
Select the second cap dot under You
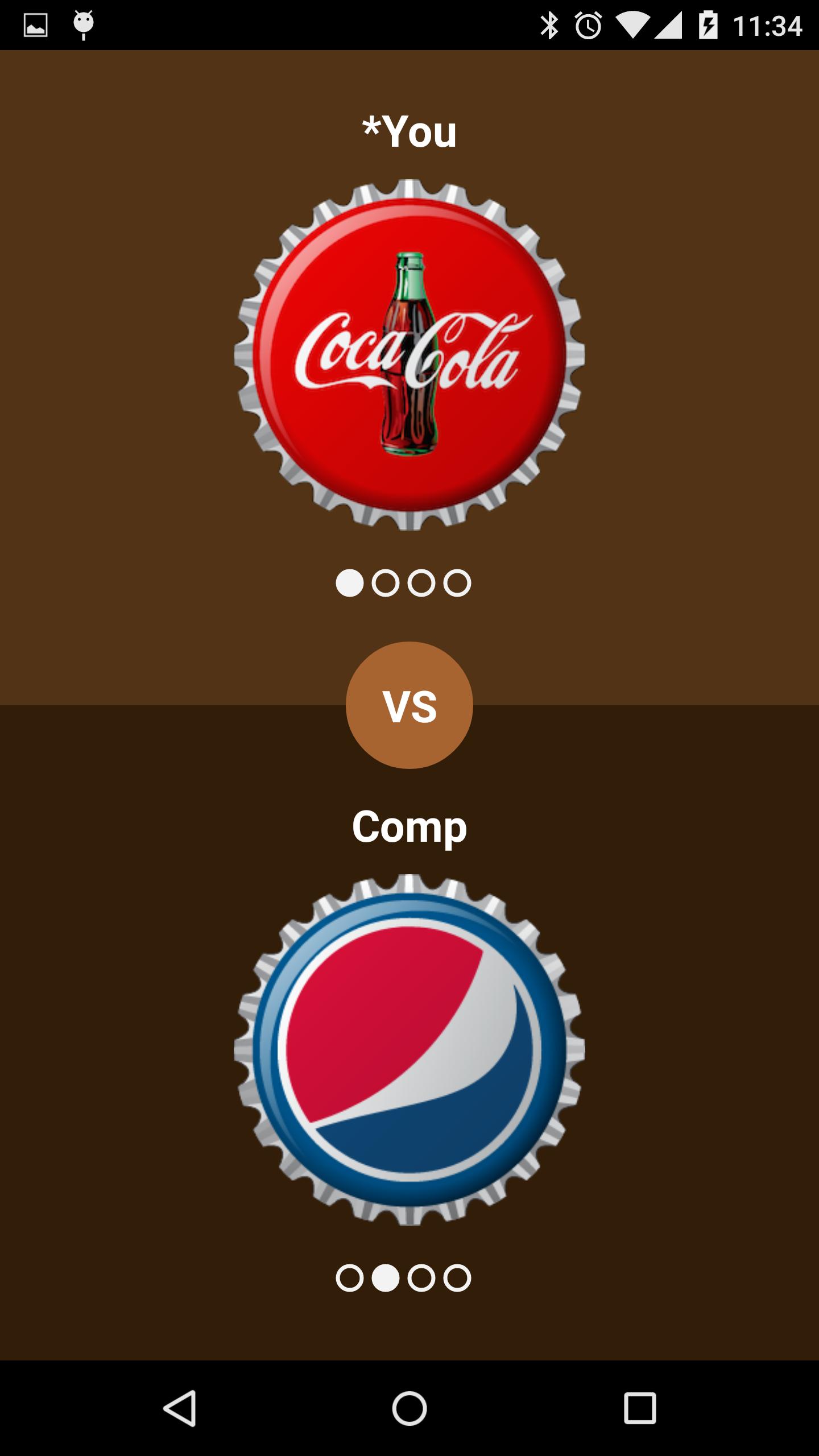(386, 583)
